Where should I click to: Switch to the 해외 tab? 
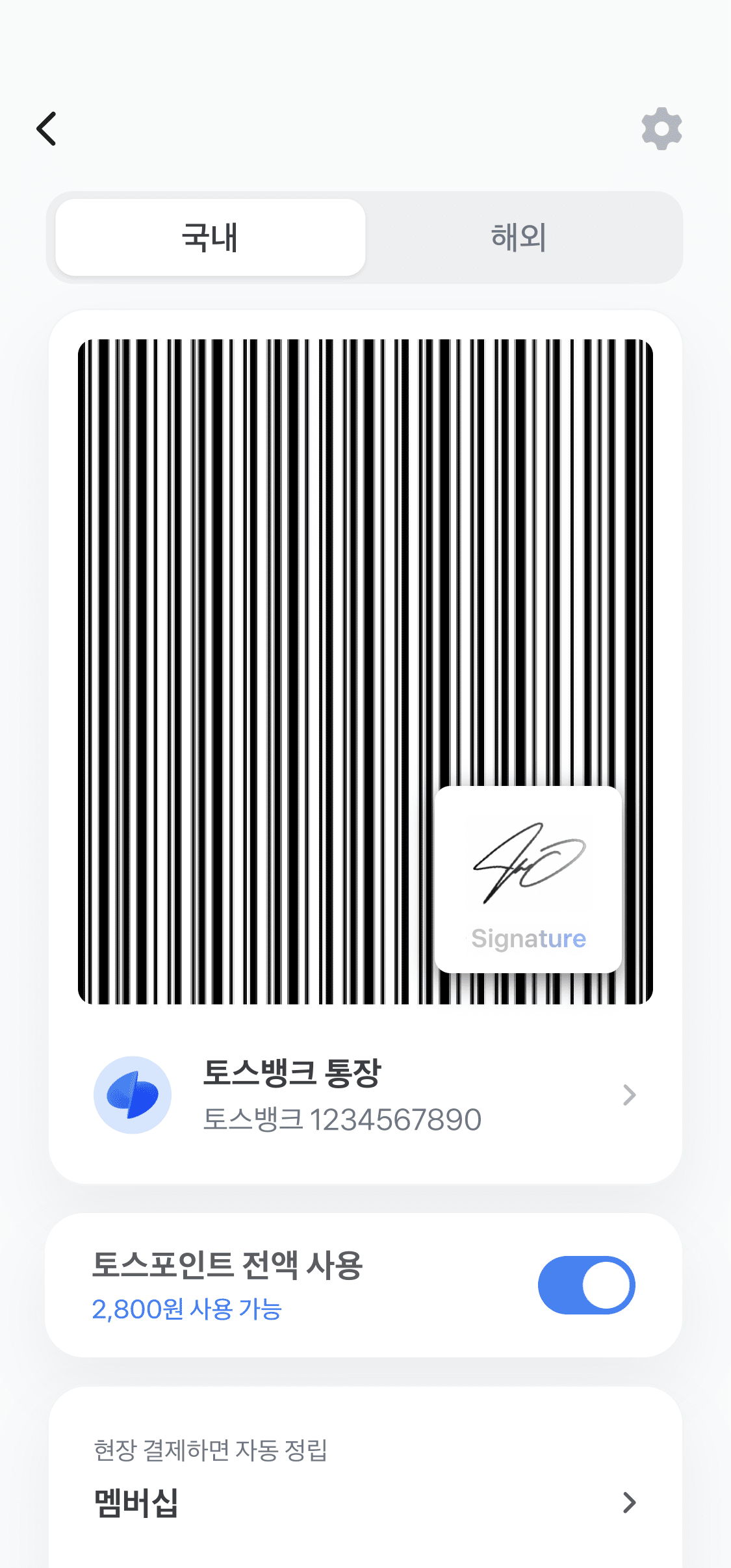519,237
